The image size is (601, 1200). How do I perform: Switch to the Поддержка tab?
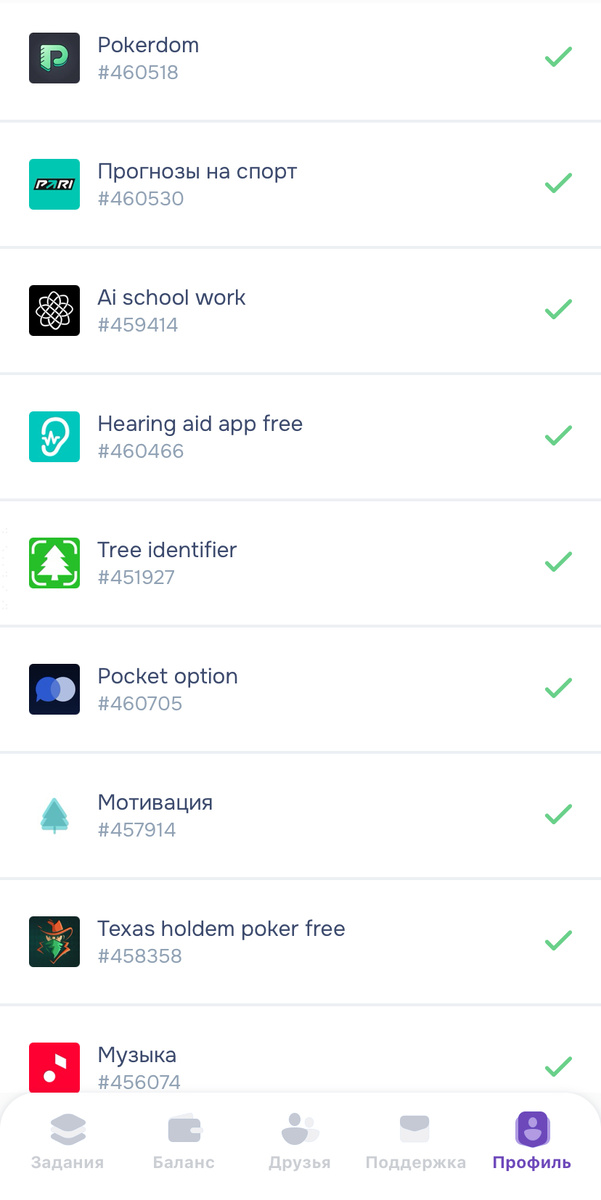pos(415,1141)
